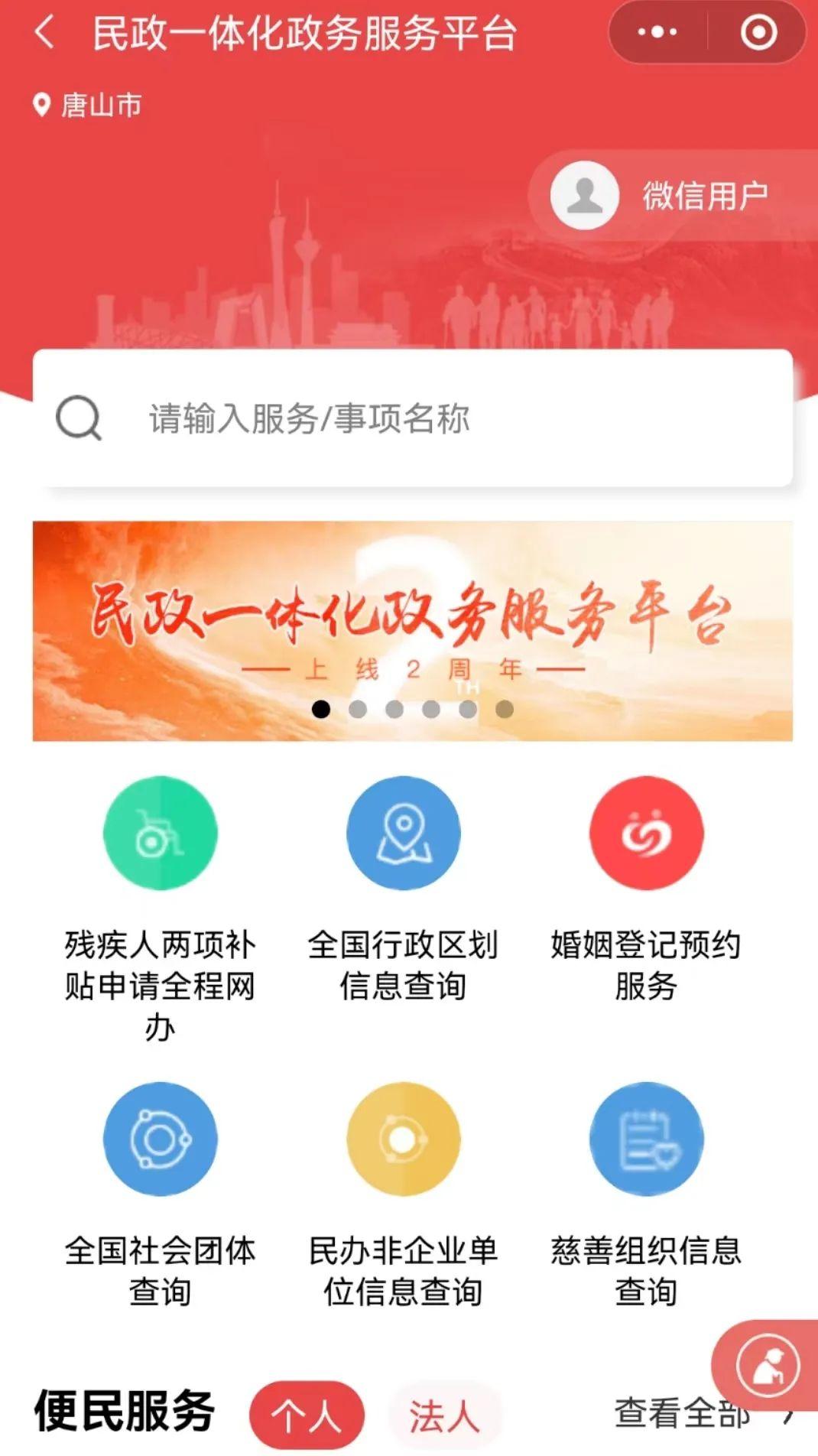Click the 微信用户 avatar icon

point(583,195)
